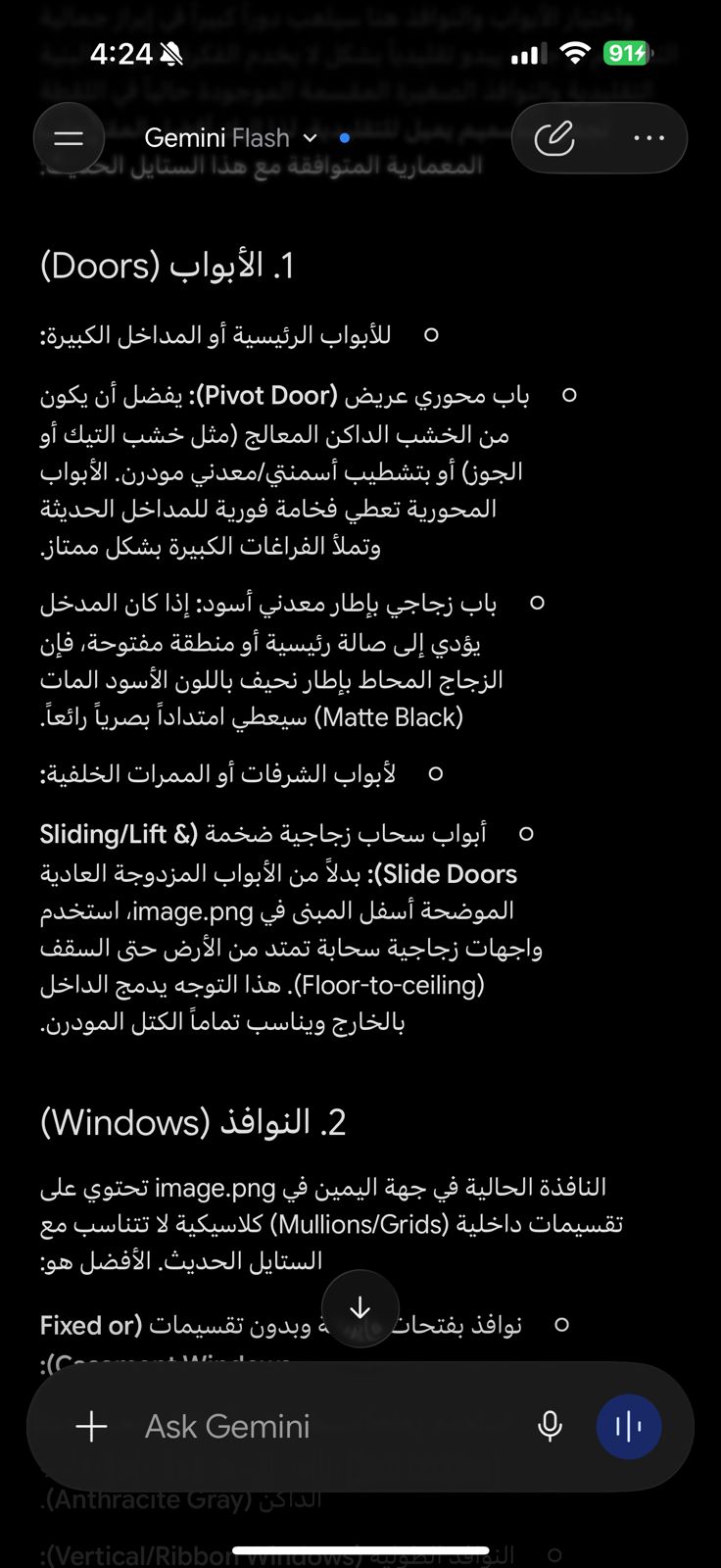Open the side menu drawer
The width and height of the screenshot is (721, 1568).
pyautogui.click(x=69, y=138)
